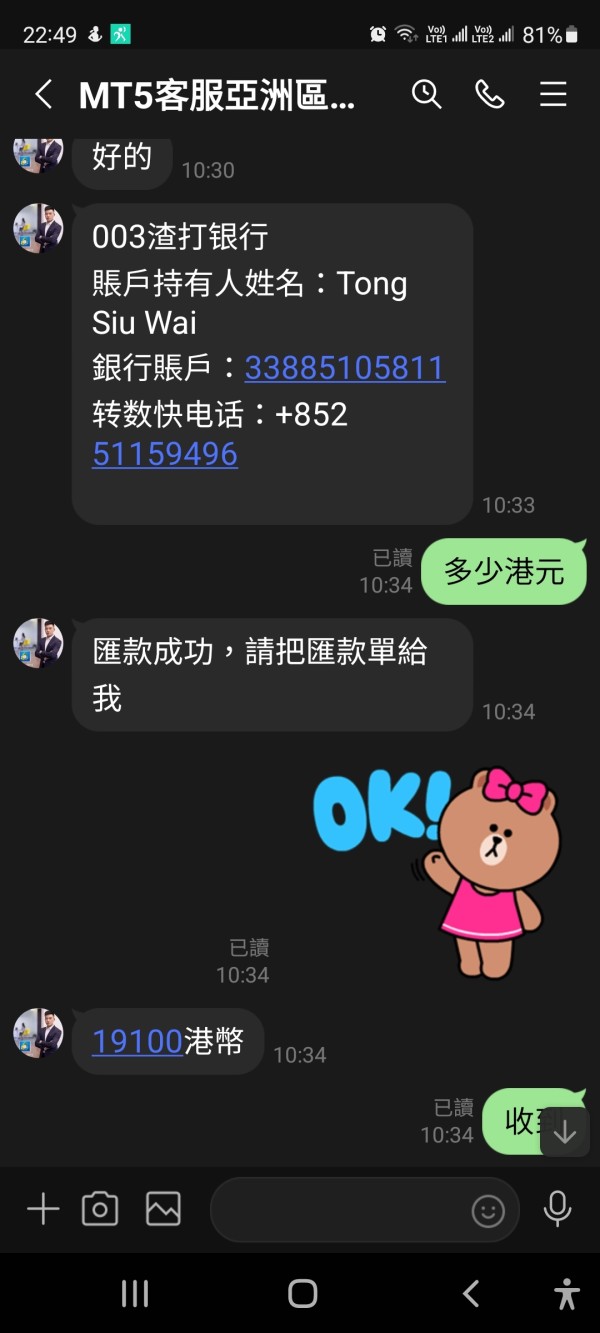Open the camera to take a photo
Viewport: 600px width, 1333px height.
[100, 1209]
